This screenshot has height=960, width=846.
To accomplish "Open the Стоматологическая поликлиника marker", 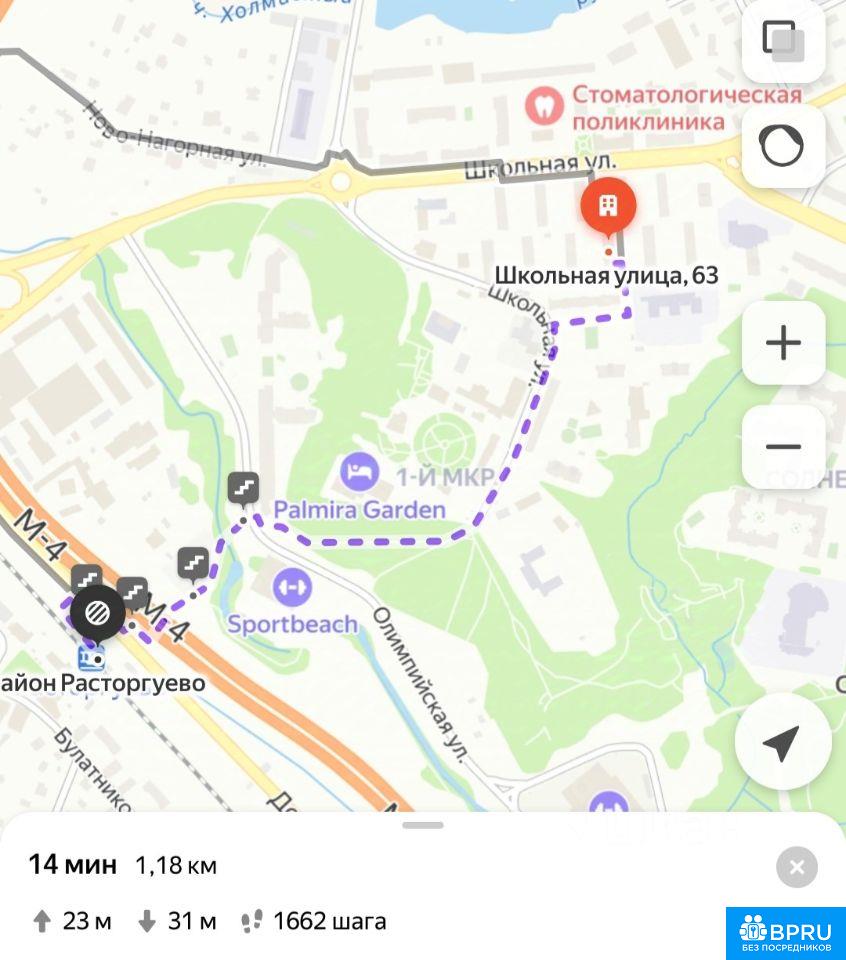I will (544, 105).
